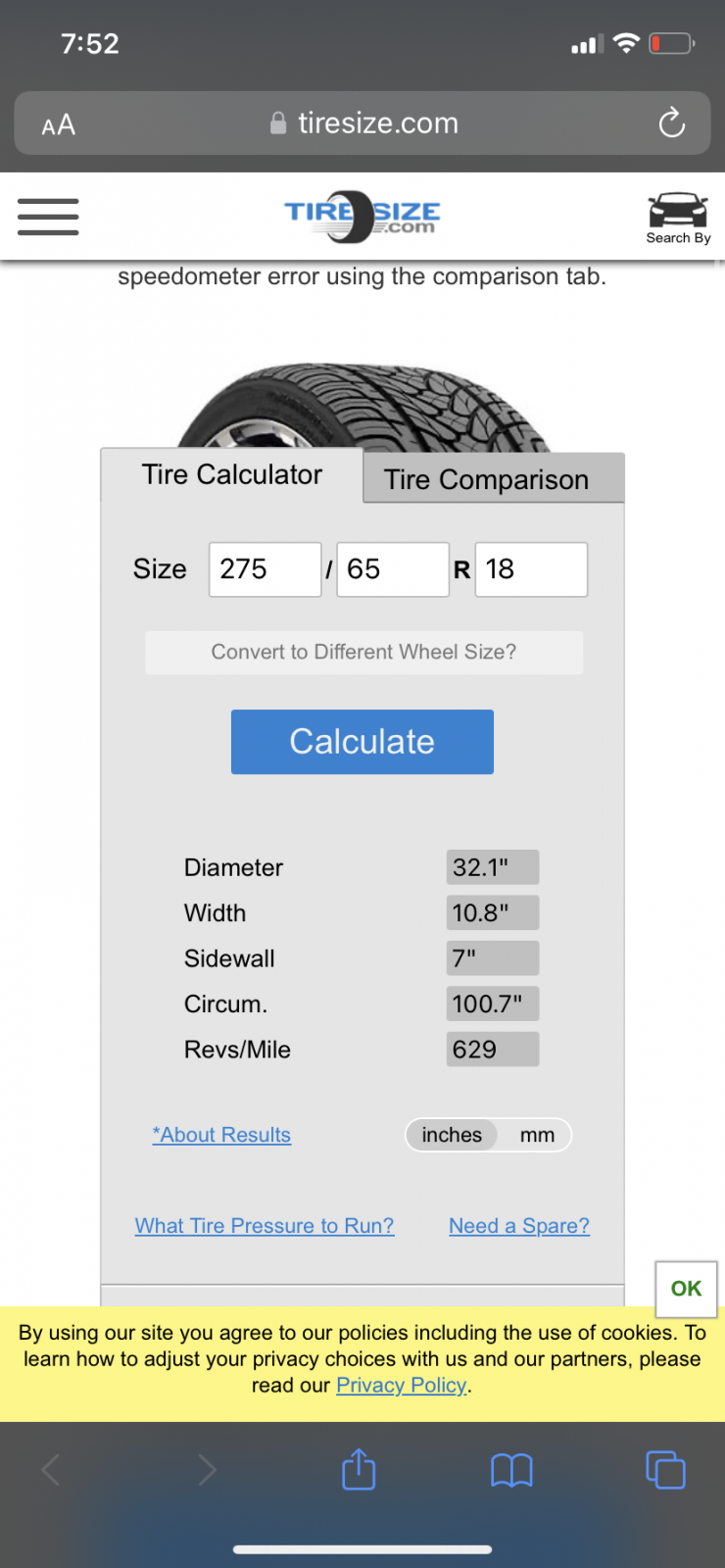
Task: Edit the tire width field showing 275
Action: coord(265,569)
